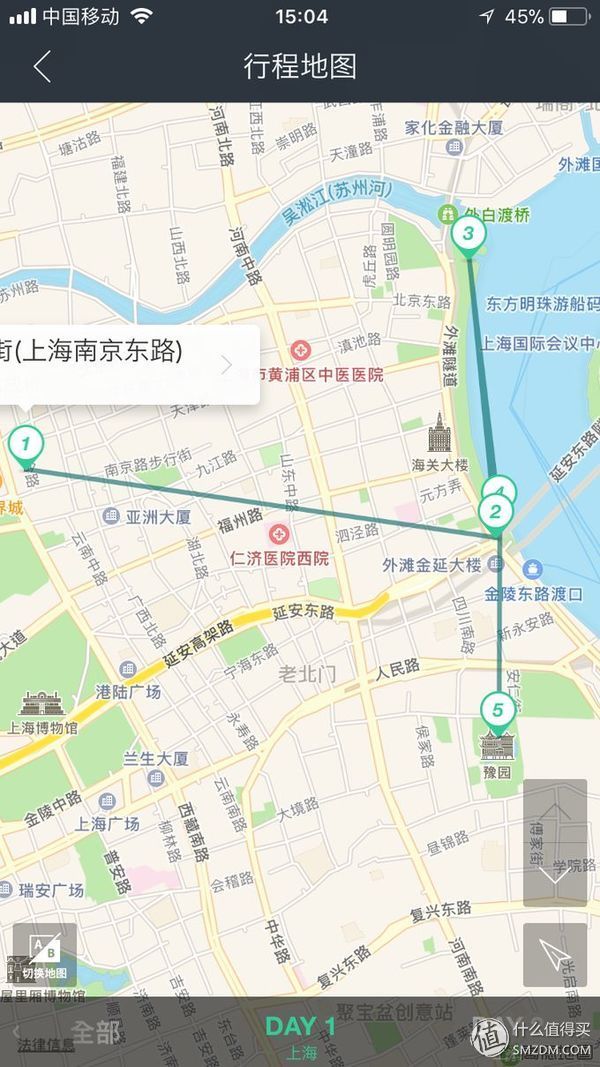Select map pin number 3 near 外白渡桥

[x=469, y=235]
